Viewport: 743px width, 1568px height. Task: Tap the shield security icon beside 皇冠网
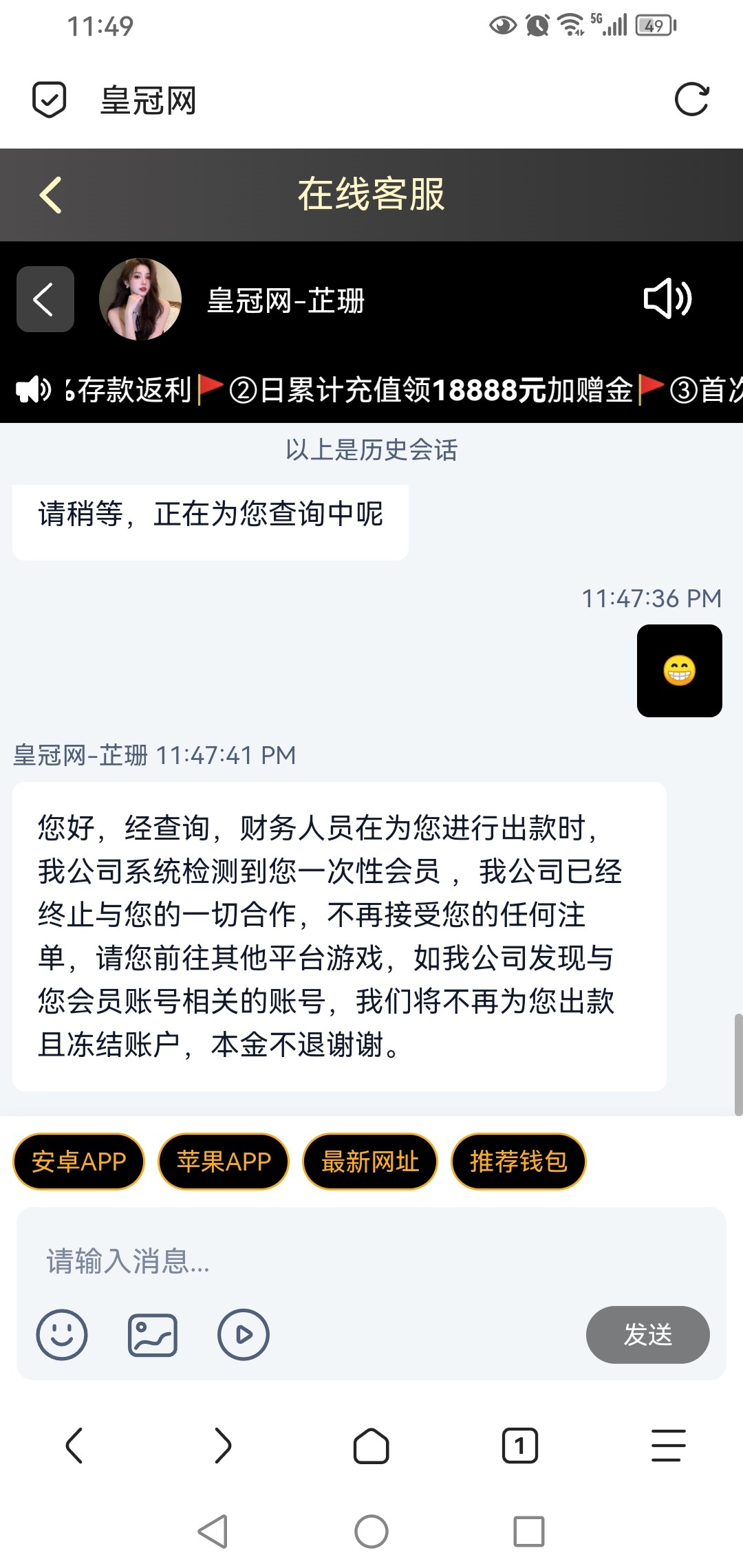(50, 100)
